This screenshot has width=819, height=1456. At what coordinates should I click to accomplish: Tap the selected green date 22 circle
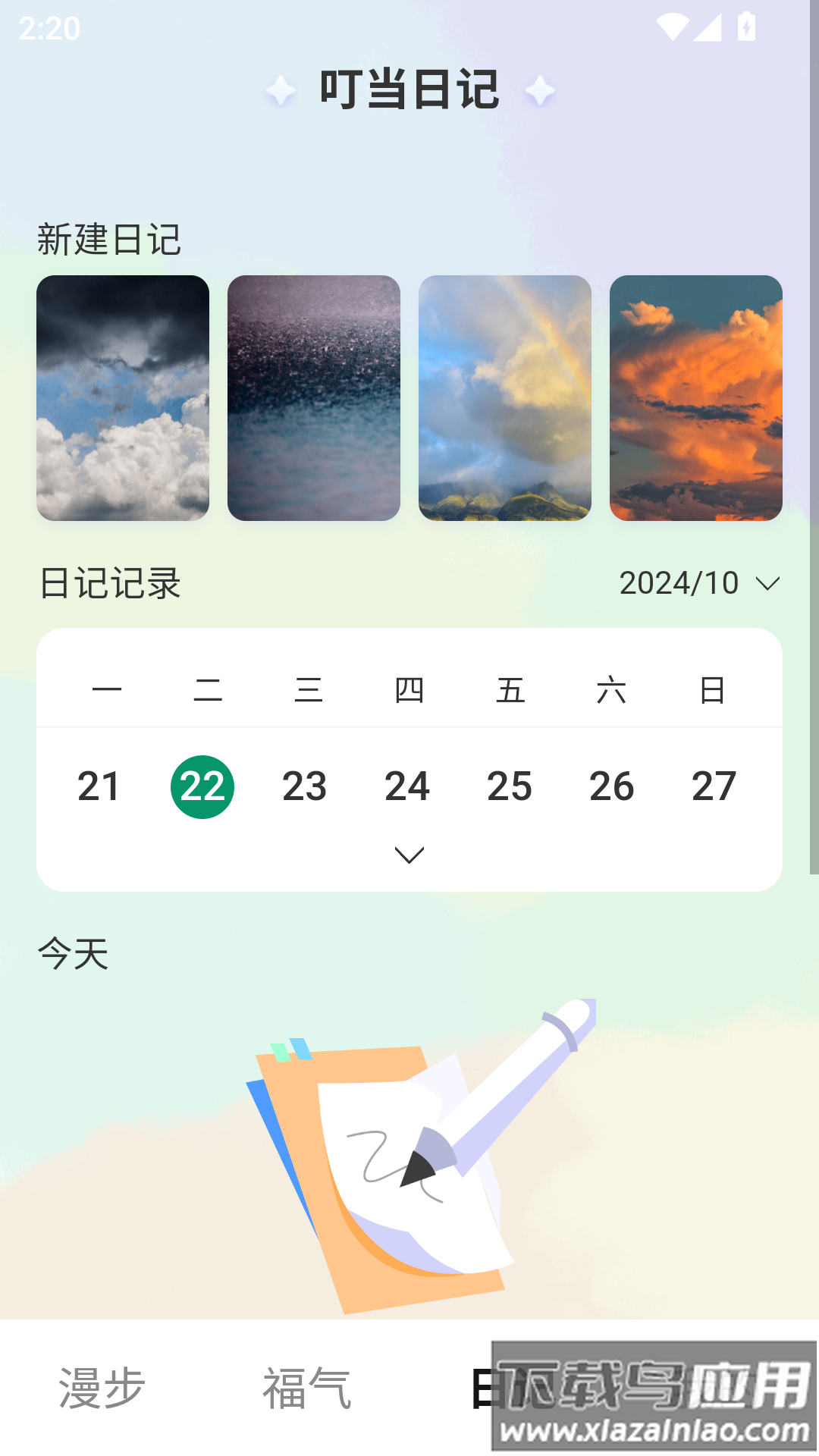point(201,787)
